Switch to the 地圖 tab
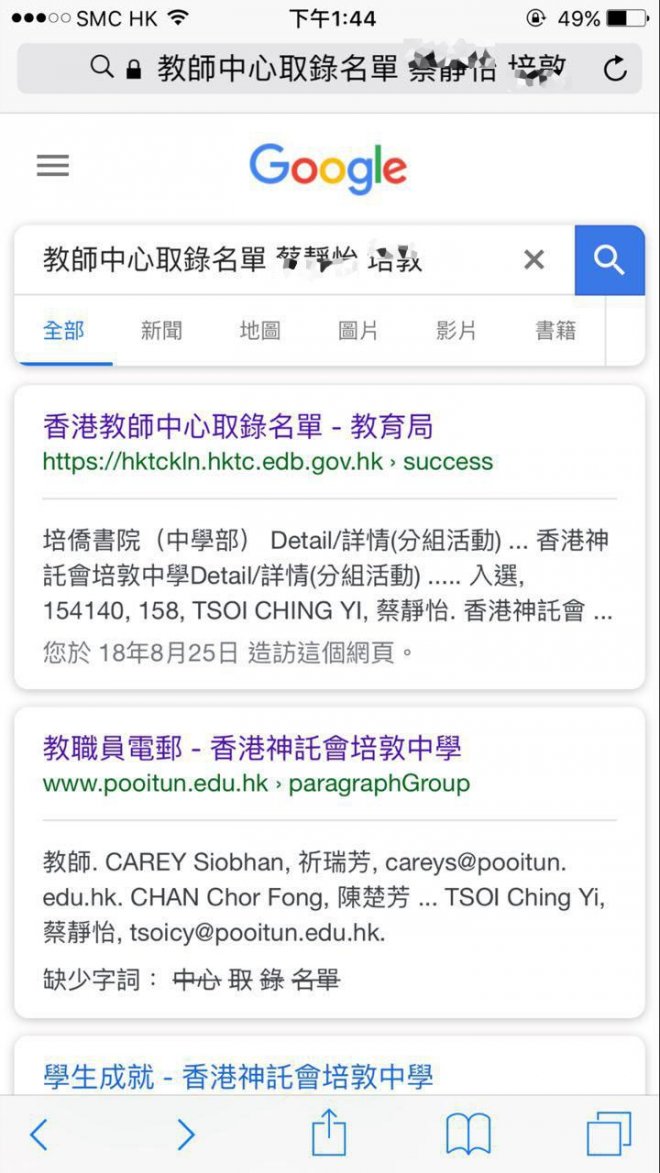The image size is (660, 1173). 260,331
